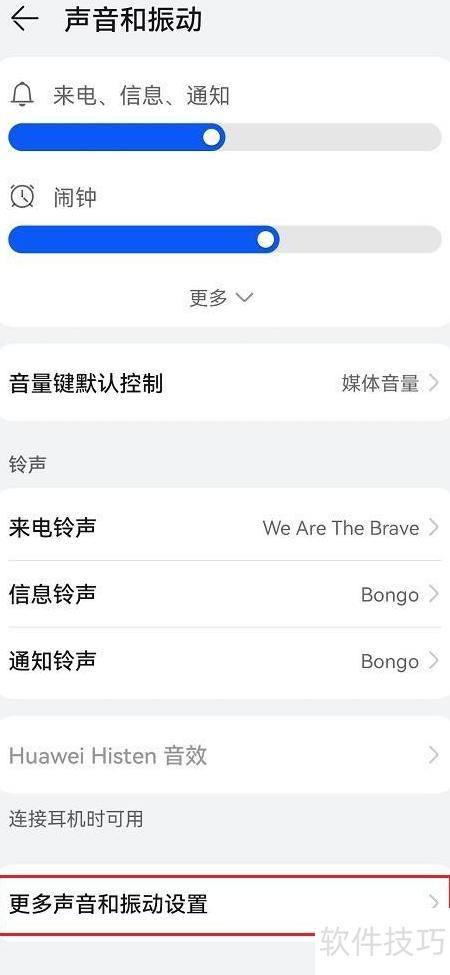
Task: Open 通知铃声 settings
Action: (224, 661)
